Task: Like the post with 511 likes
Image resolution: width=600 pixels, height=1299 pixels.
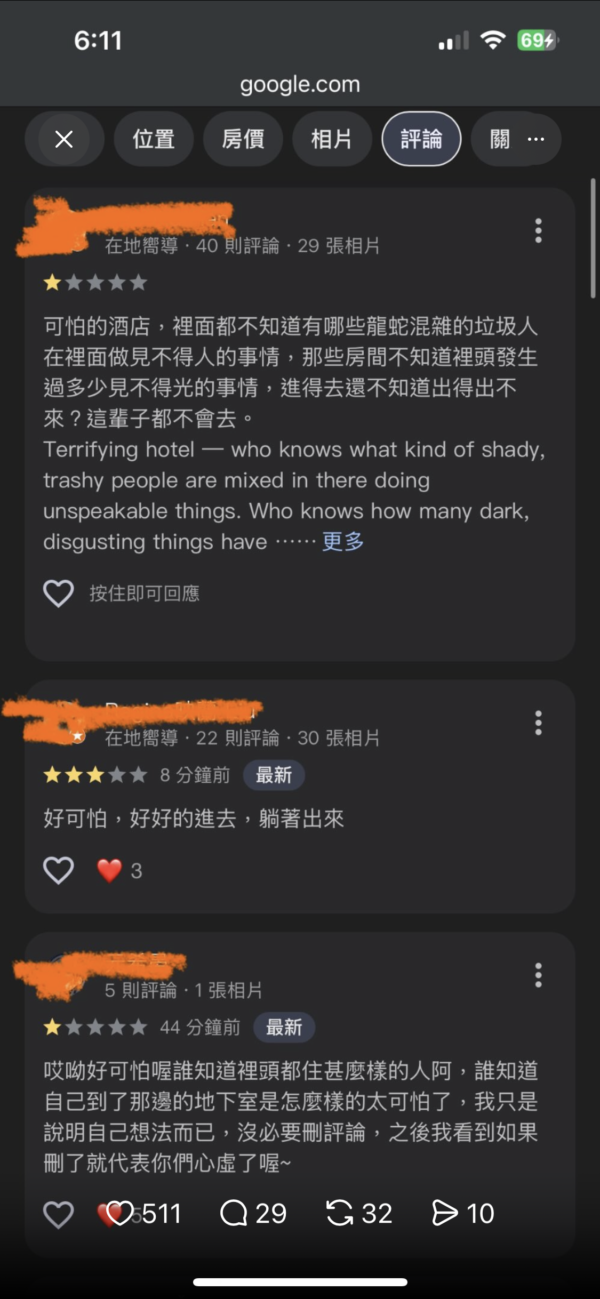Action: point(118,1214)
